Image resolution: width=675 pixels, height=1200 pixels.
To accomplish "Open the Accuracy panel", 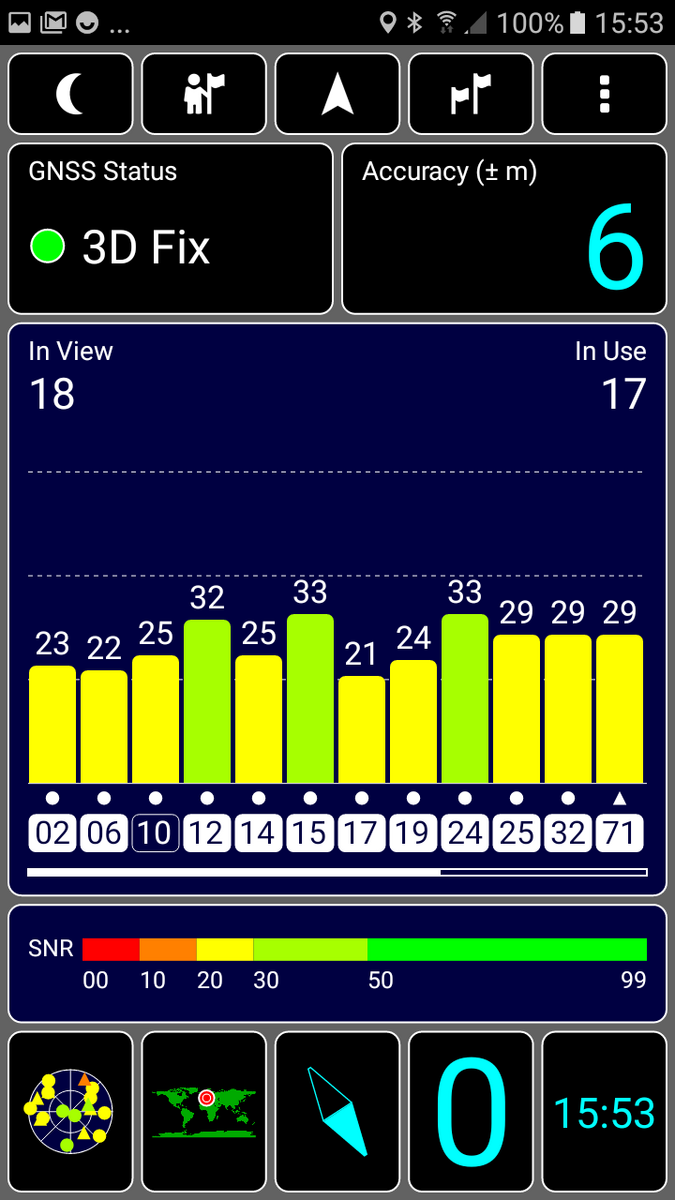I will [504, 229].
